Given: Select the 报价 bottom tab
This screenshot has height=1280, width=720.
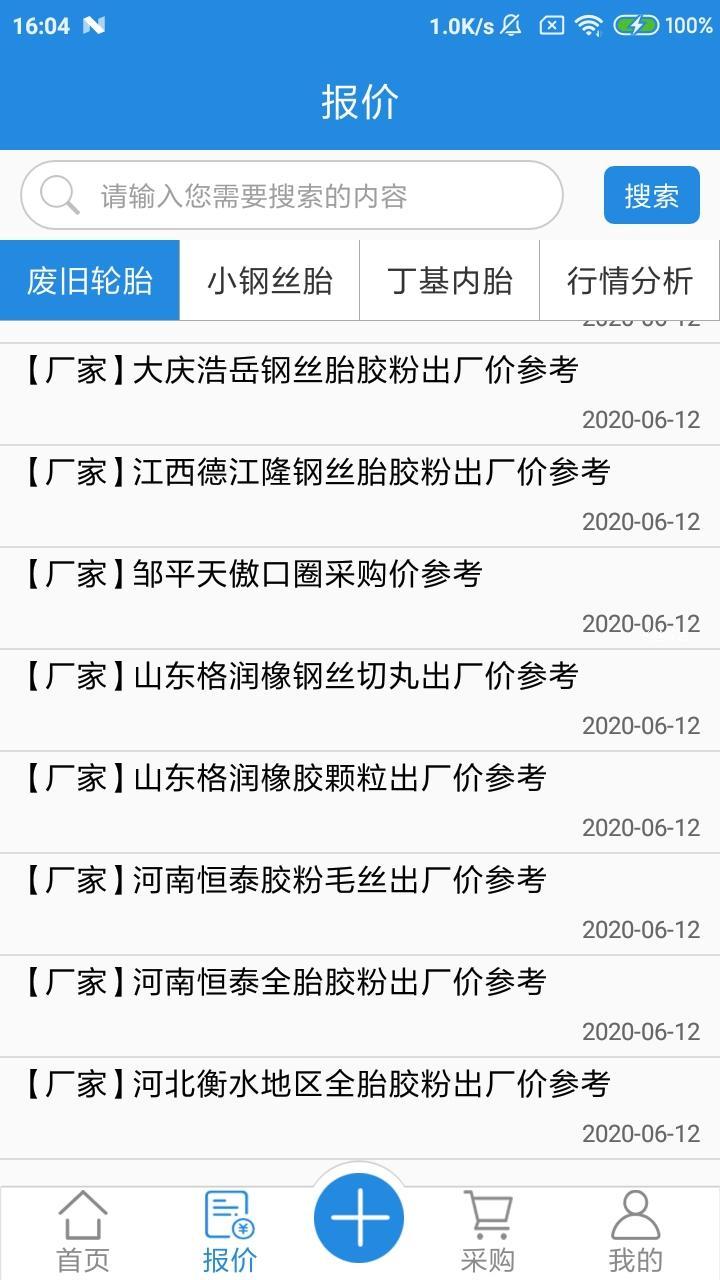Looking at the screenshot, I should 229,1232.
